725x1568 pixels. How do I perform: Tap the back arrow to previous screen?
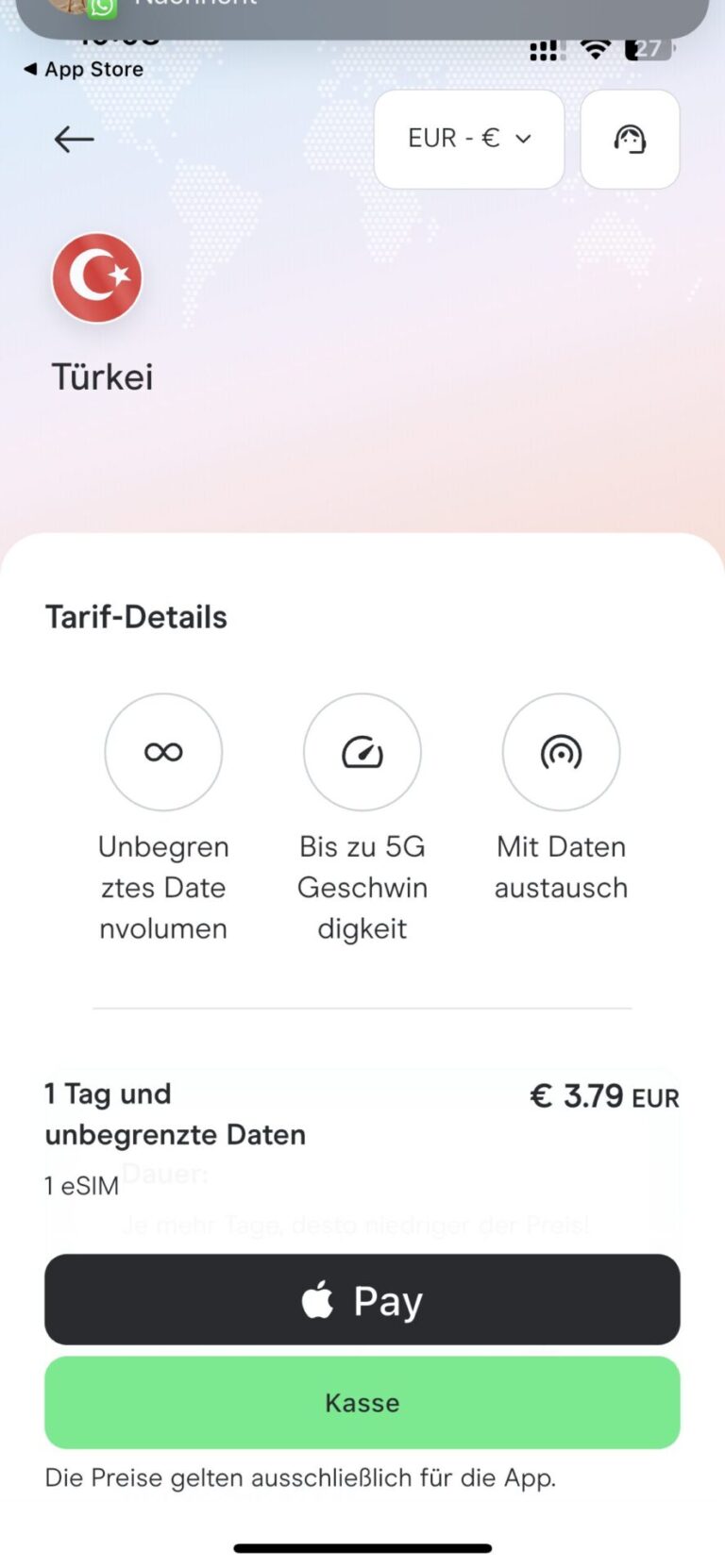point(73,139)
